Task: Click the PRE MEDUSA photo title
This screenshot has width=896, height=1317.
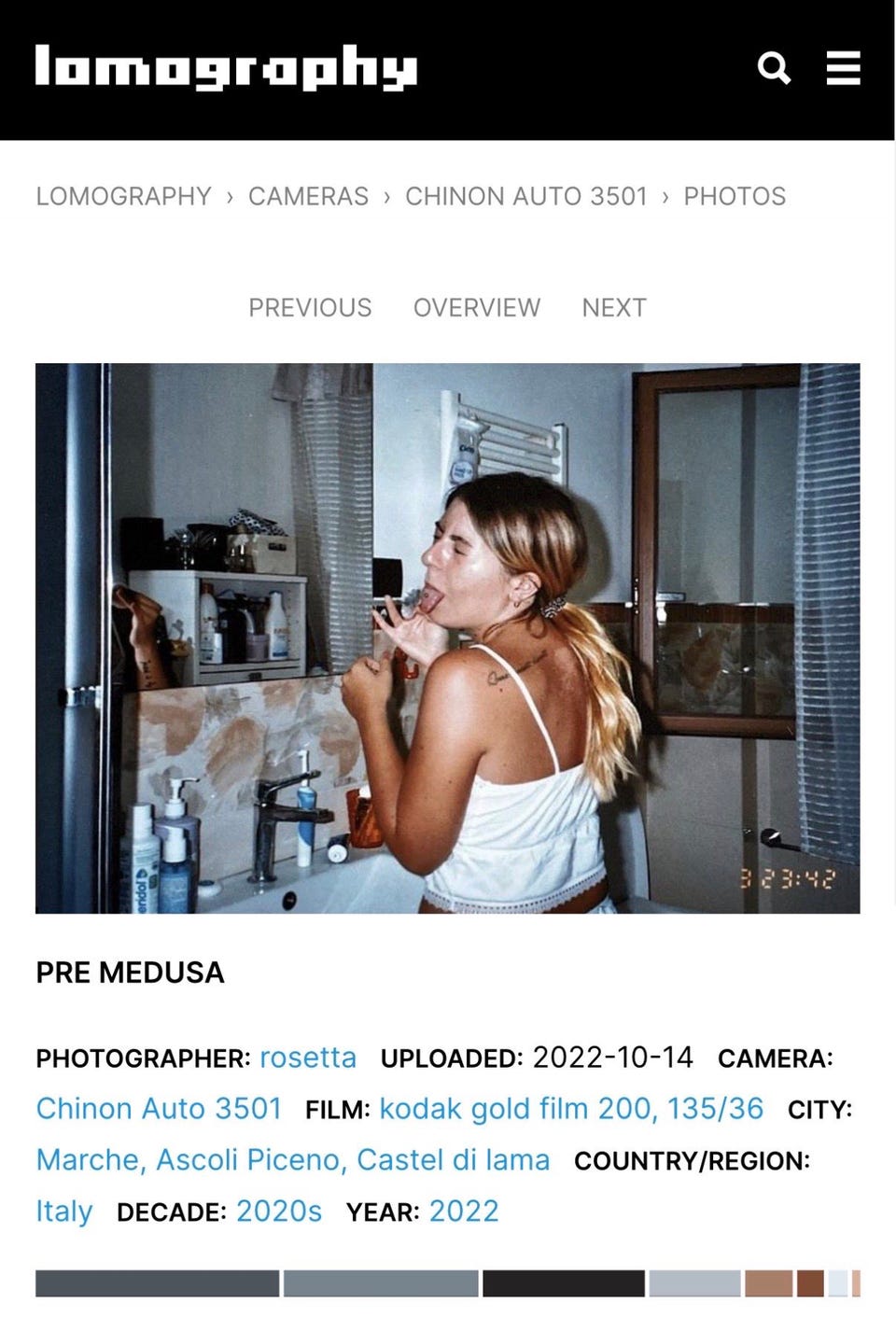Action: pyautogui.click(x=130, y=973)
